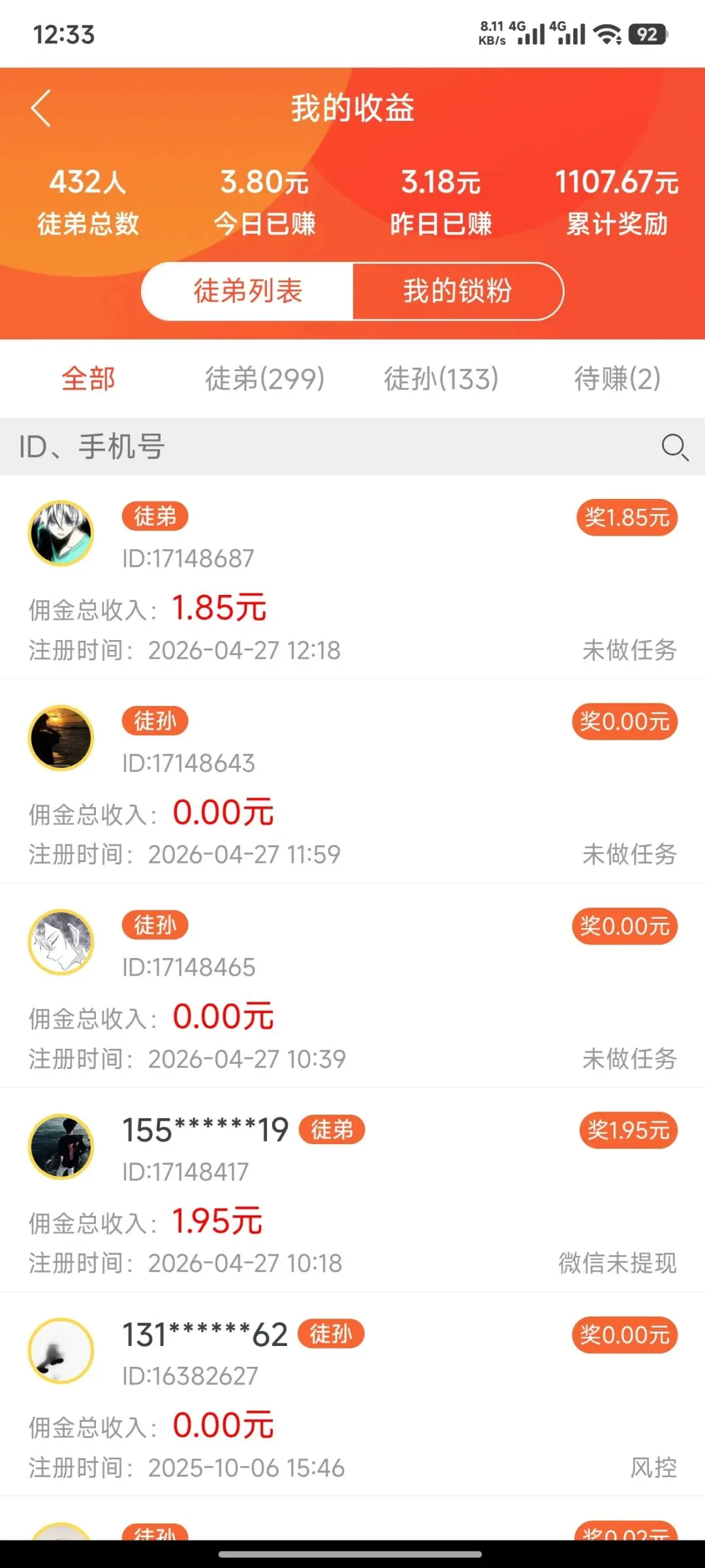Image resolution: width=705 pixels, height=1568 pixels.
Task: Open the entry for ID:17148687
Action: 352,577
